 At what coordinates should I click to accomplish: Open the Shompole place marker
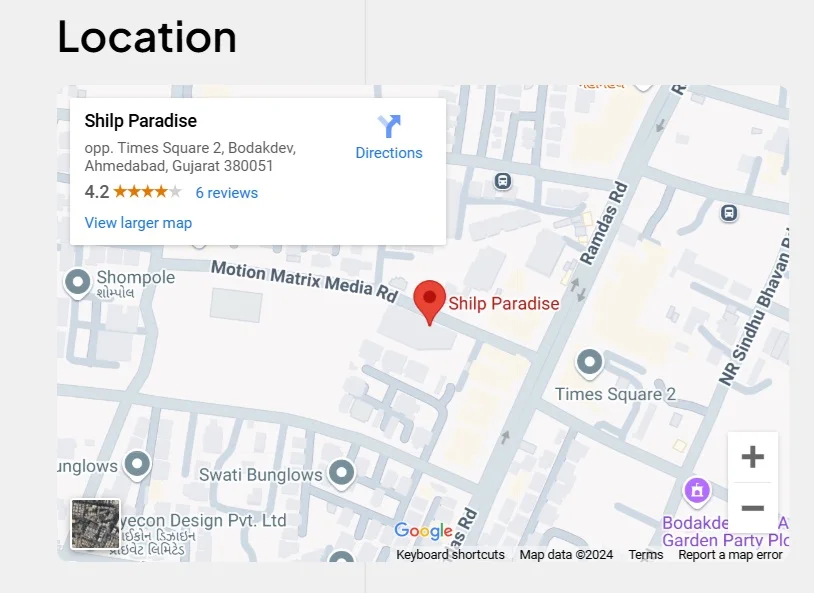(x=78, y=282)
